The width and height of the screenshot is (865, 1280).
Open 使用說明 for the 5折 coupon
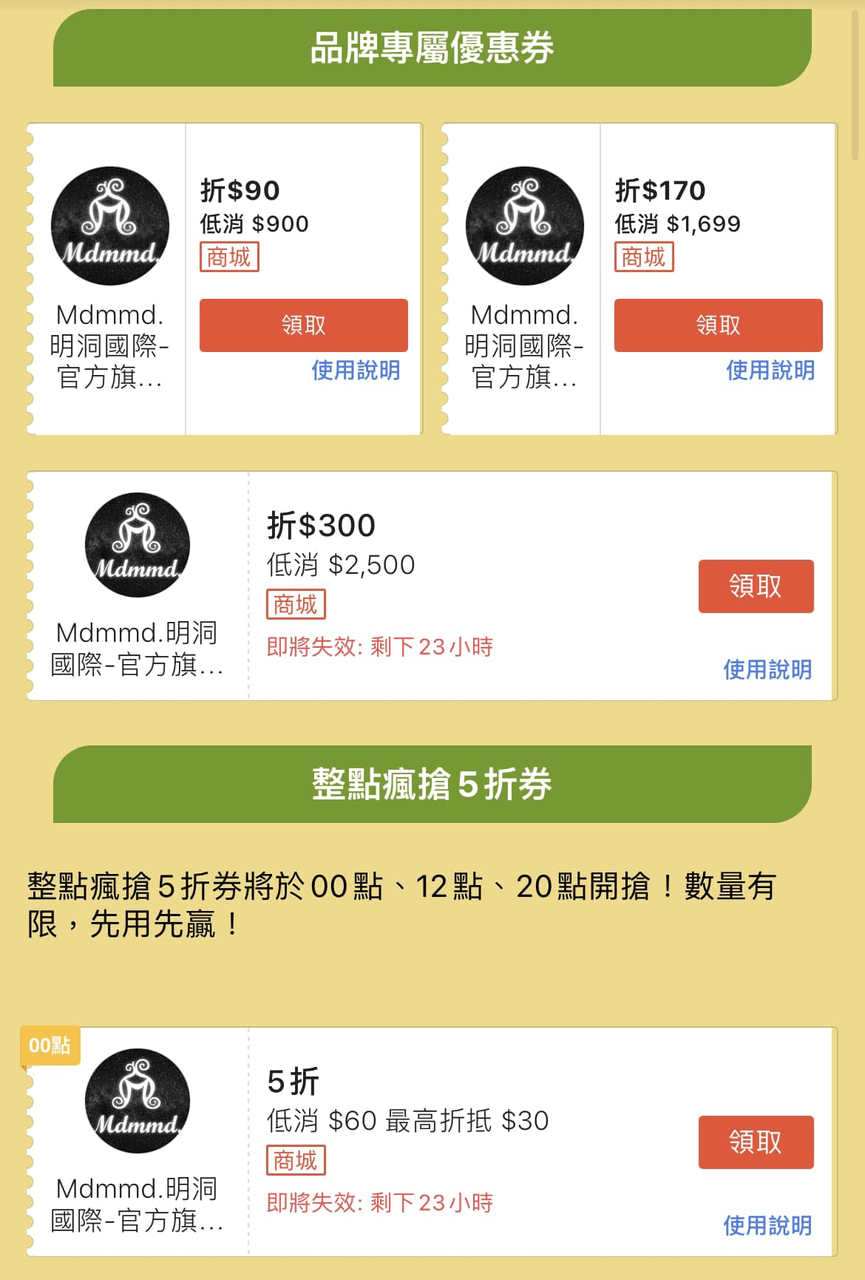click(x=770, y=1225)
